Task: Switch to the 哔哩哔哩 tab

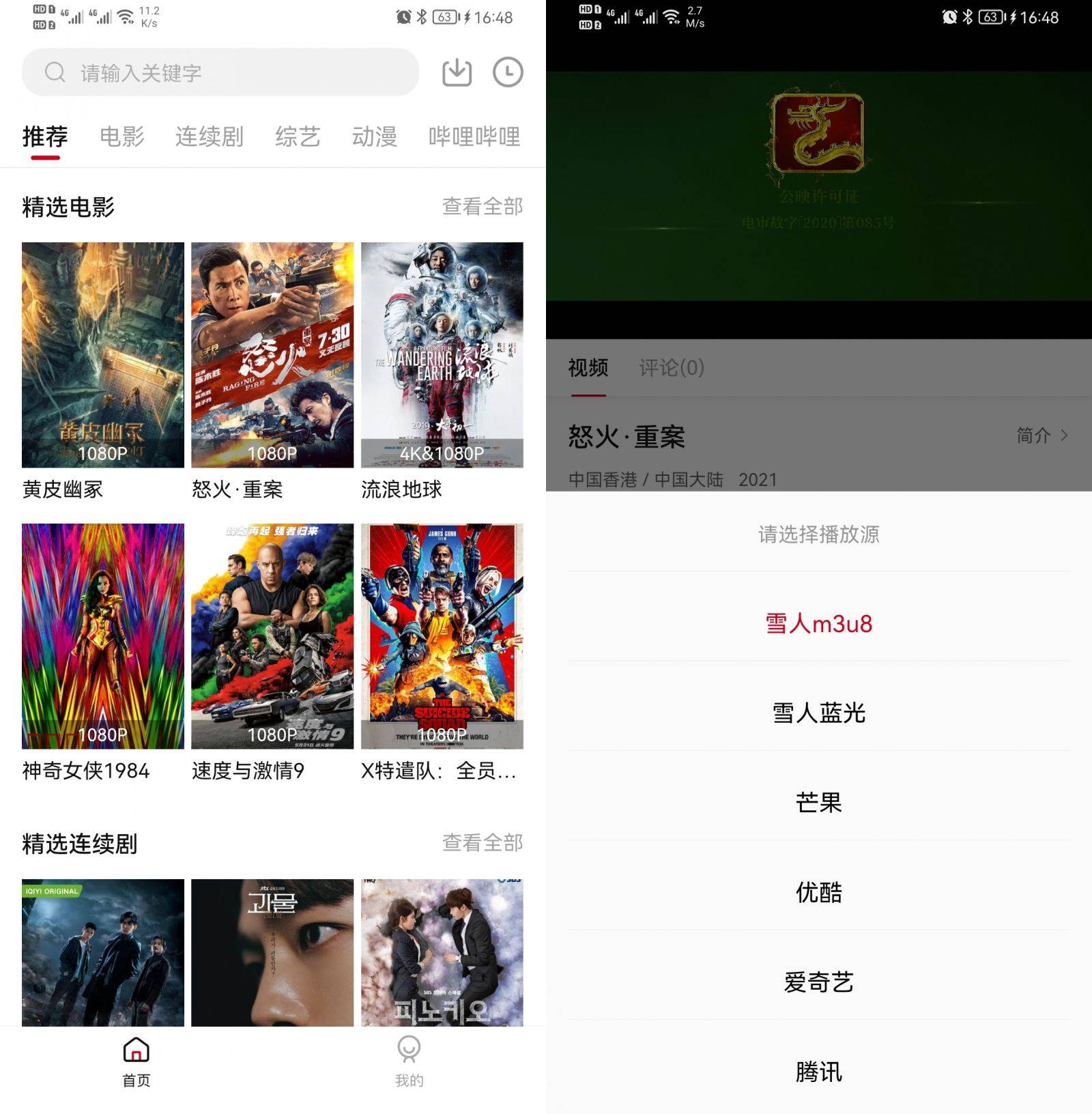Action: 474,137
